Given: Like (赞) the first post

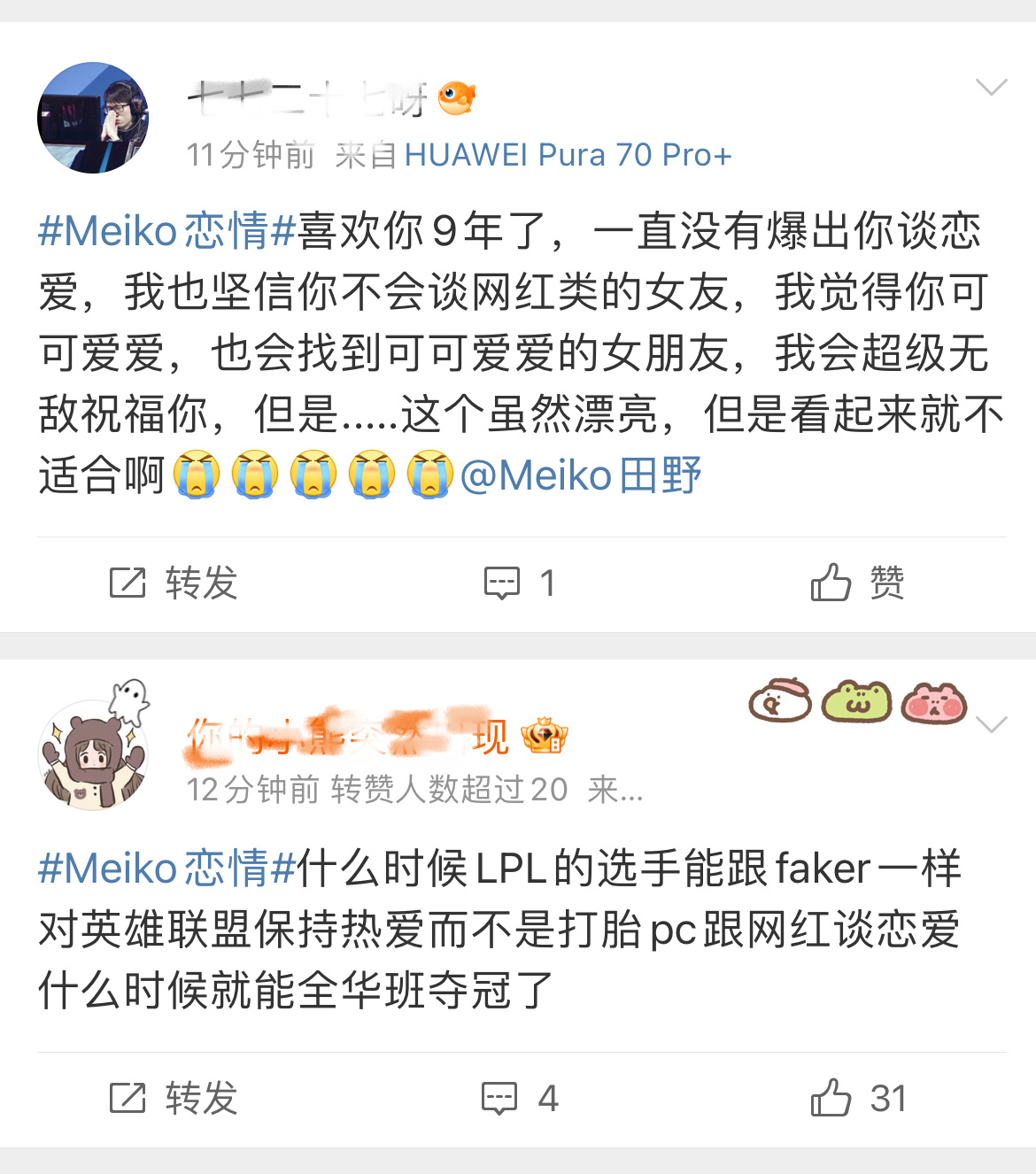Looking at the screenshot, I should (x=856, y=583).
